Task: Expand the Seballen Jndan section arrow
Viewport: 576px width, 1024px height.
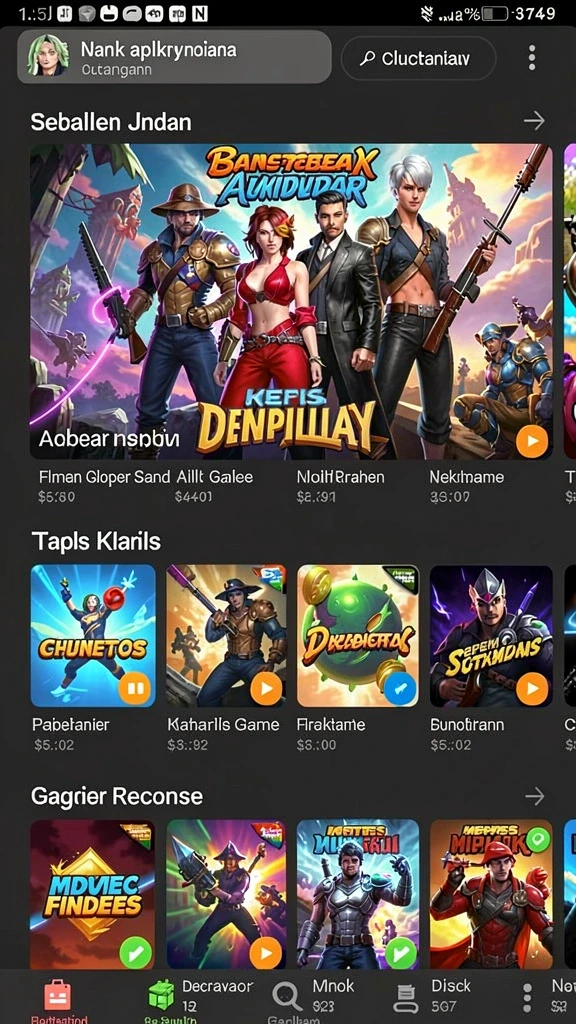Action: click(x=534, y=120)
